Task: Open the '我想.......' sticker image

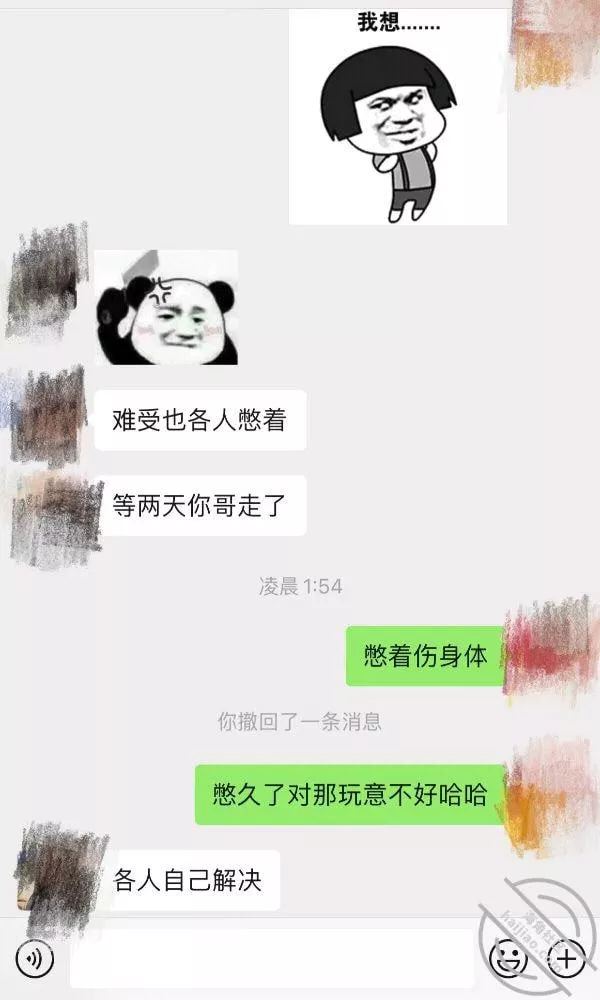Action: point(397,115)
